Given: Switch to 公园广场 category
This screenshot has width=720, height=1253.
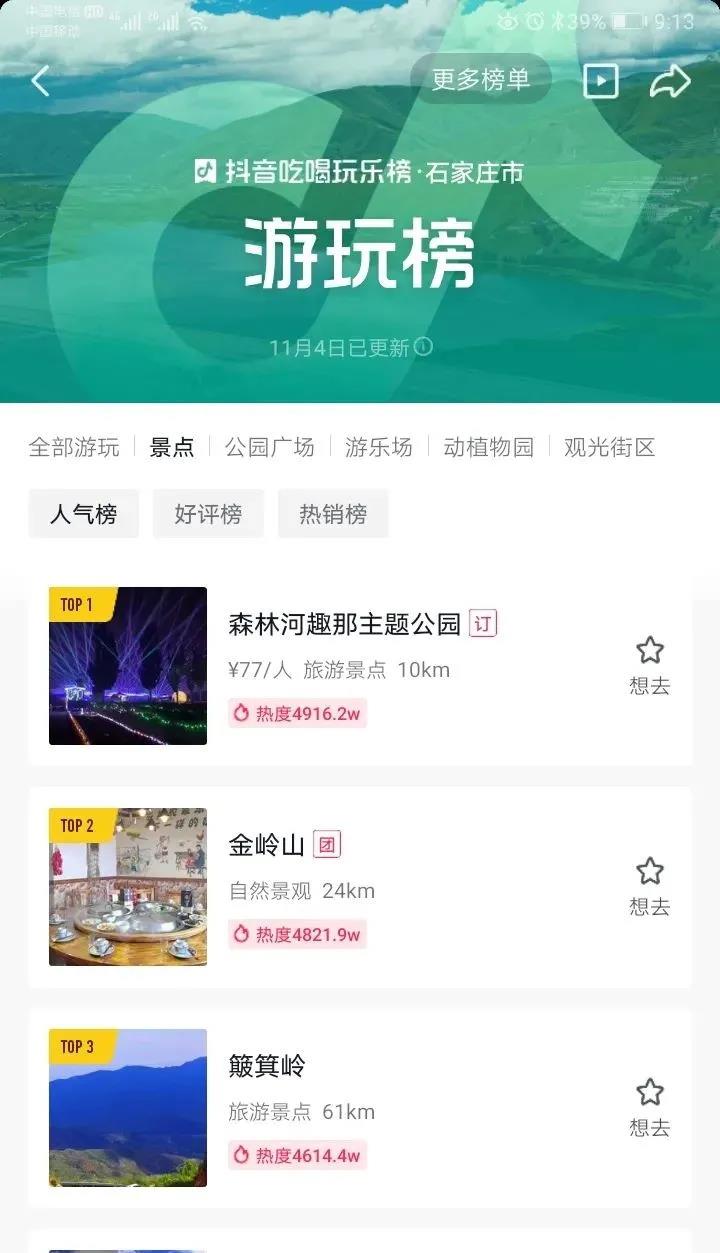Looking at the screenshot, I should tap(269, 447).
